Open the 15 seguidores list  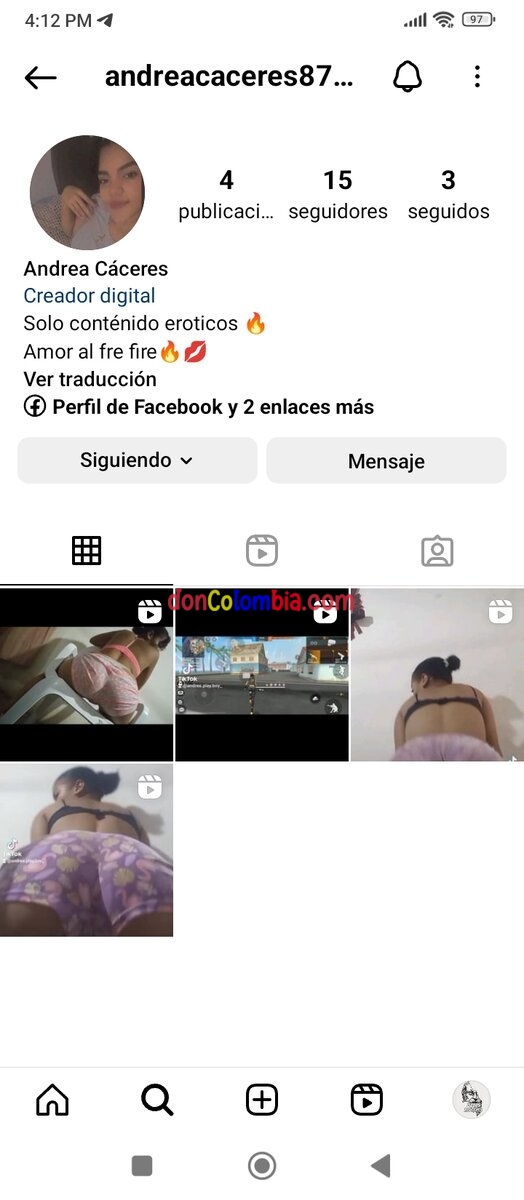338,194
